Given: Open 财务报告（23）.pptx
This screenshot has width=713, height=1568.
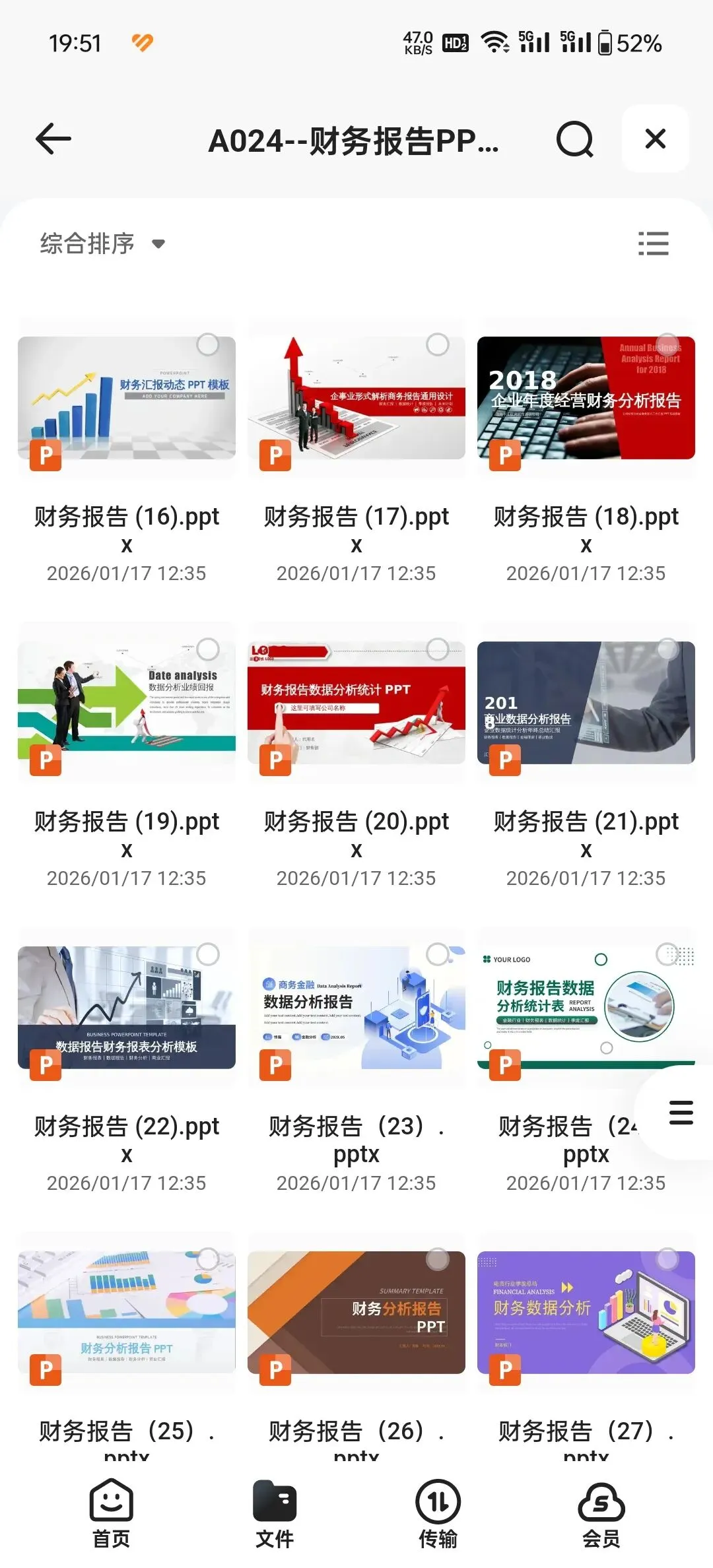Looking at the screenshot, I should pyautogui.click(x=356, y=1008).
